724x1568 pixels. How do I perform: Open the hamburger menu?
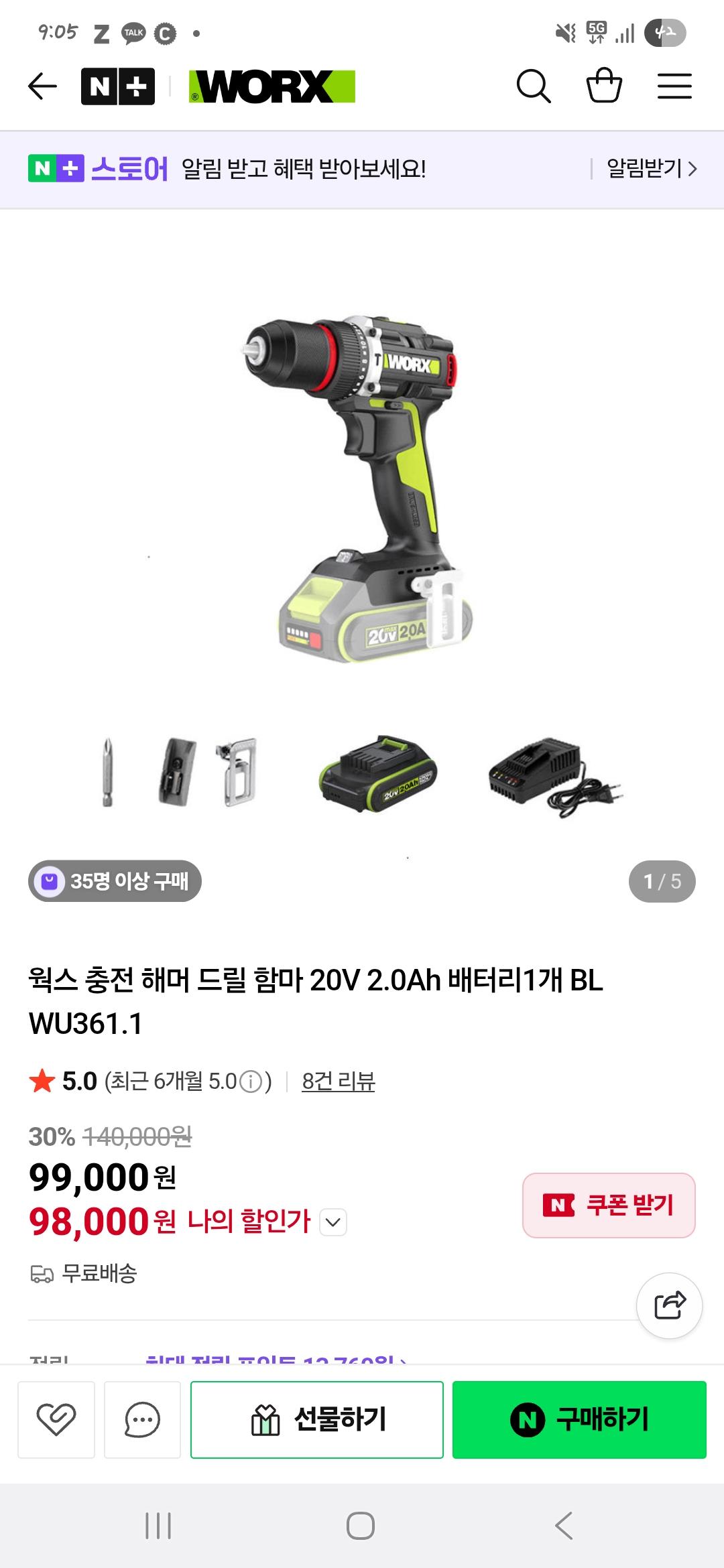pyautogui.click(x=674, y=86)
